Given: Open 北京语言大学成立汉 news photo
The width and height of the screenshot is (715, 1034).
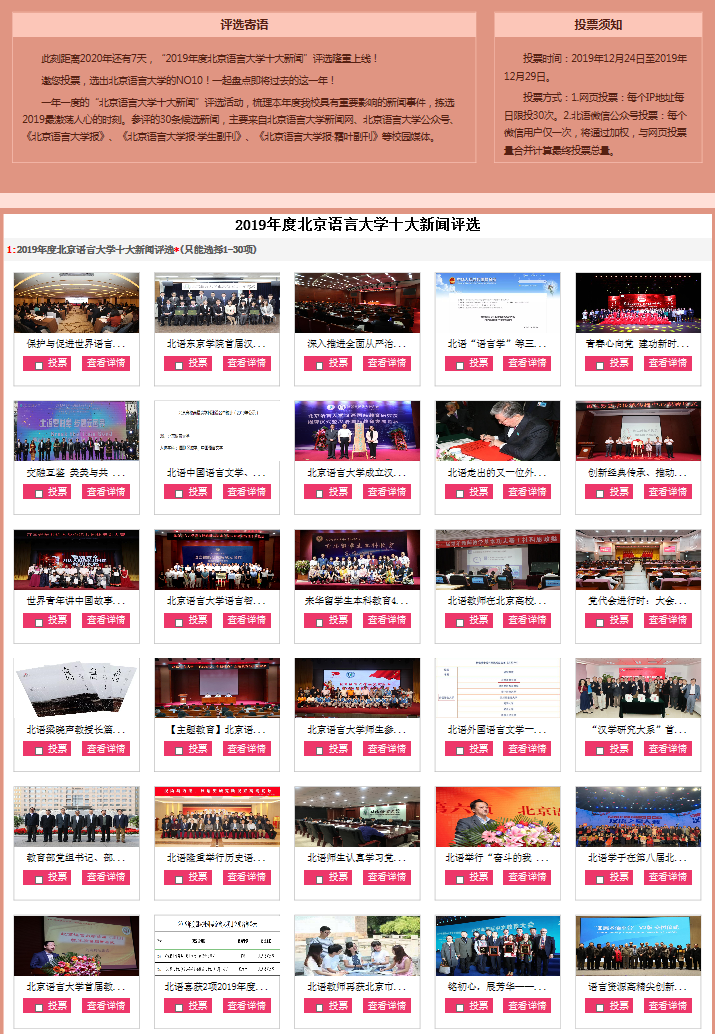Looking at the screenshot, I should 357,430.
